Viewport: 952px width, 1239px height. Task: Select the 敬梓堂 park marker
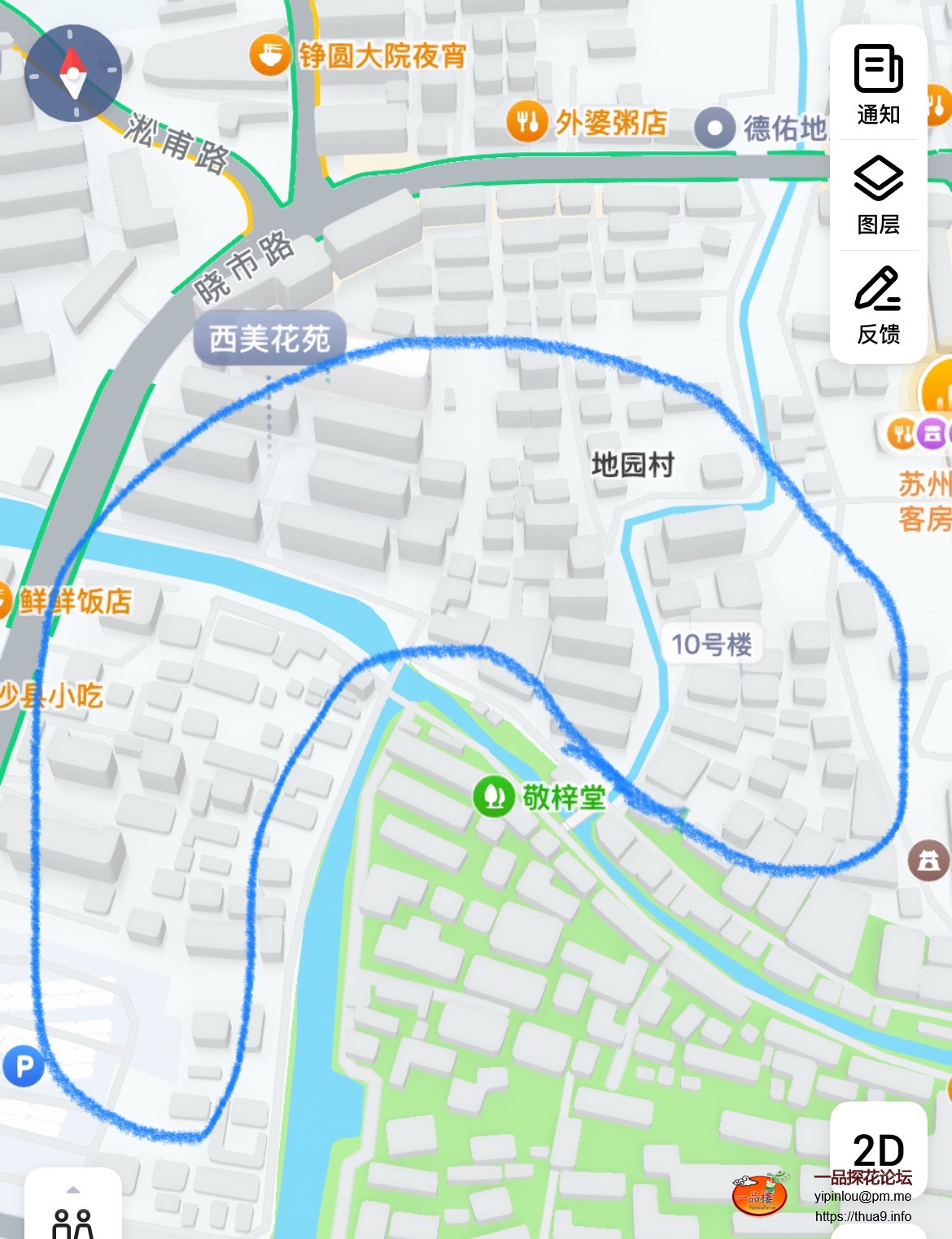(493, 797)
